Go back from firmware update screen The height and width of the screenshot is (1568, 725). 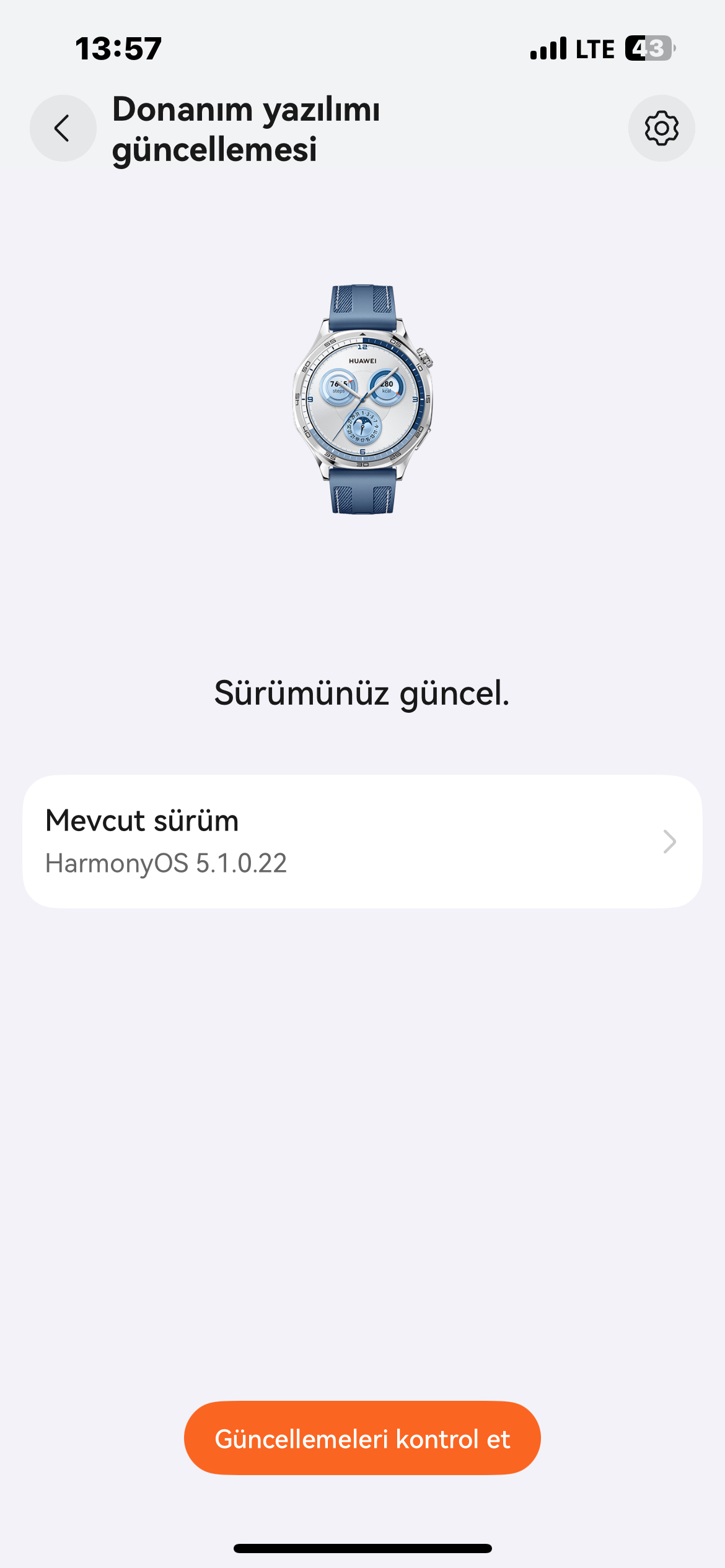pyautogui.click(x=63, y=128)
